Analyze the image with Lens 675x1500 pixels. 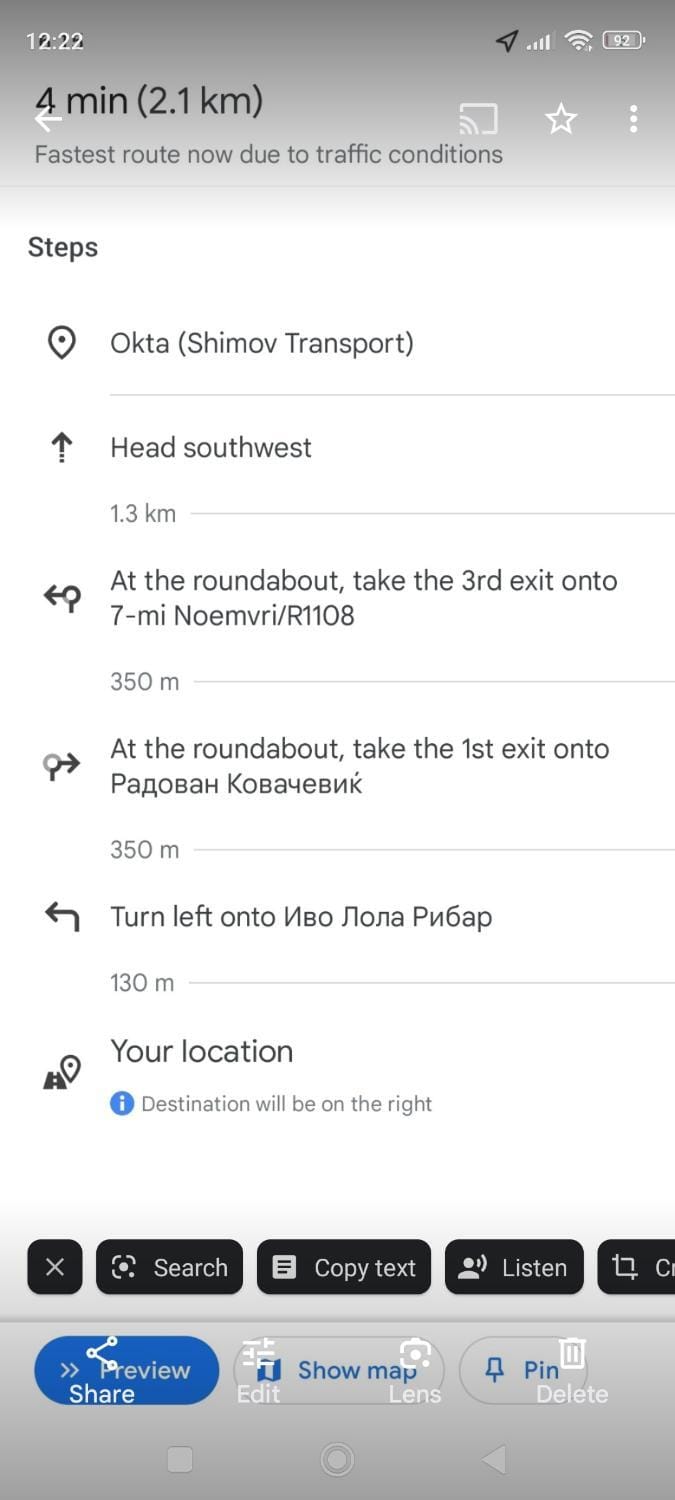pos(415,1371)
